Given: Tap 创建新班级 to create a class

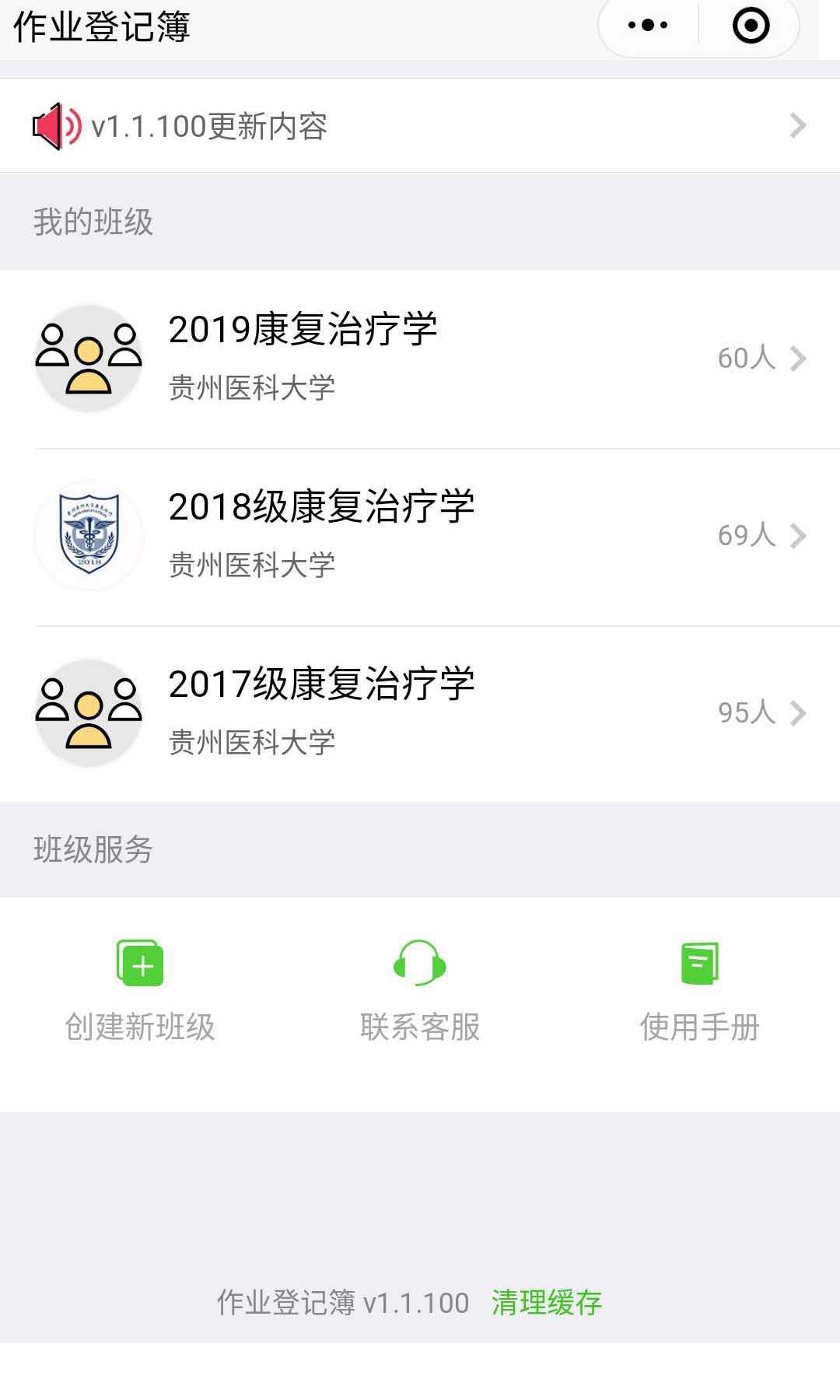Looking at the screenshot, I should [140, 990].
